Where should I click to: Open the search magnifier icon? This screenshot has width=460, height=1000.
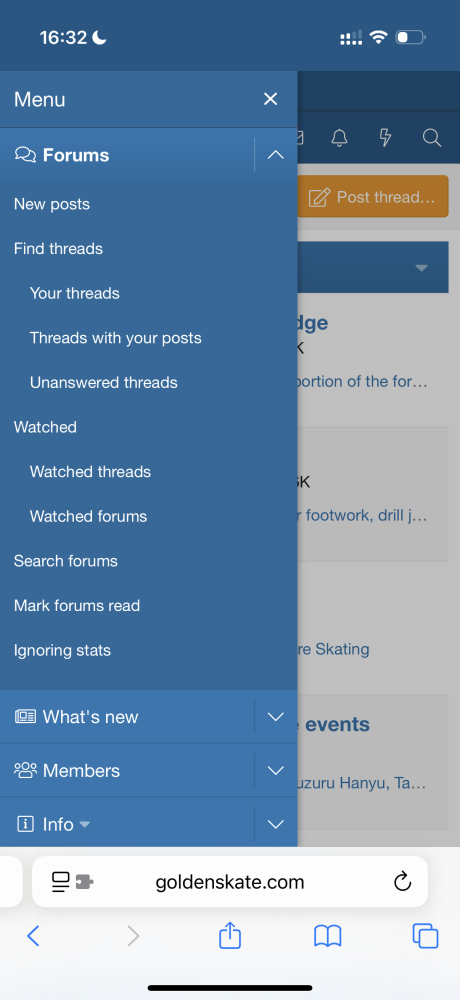point(432,137)
